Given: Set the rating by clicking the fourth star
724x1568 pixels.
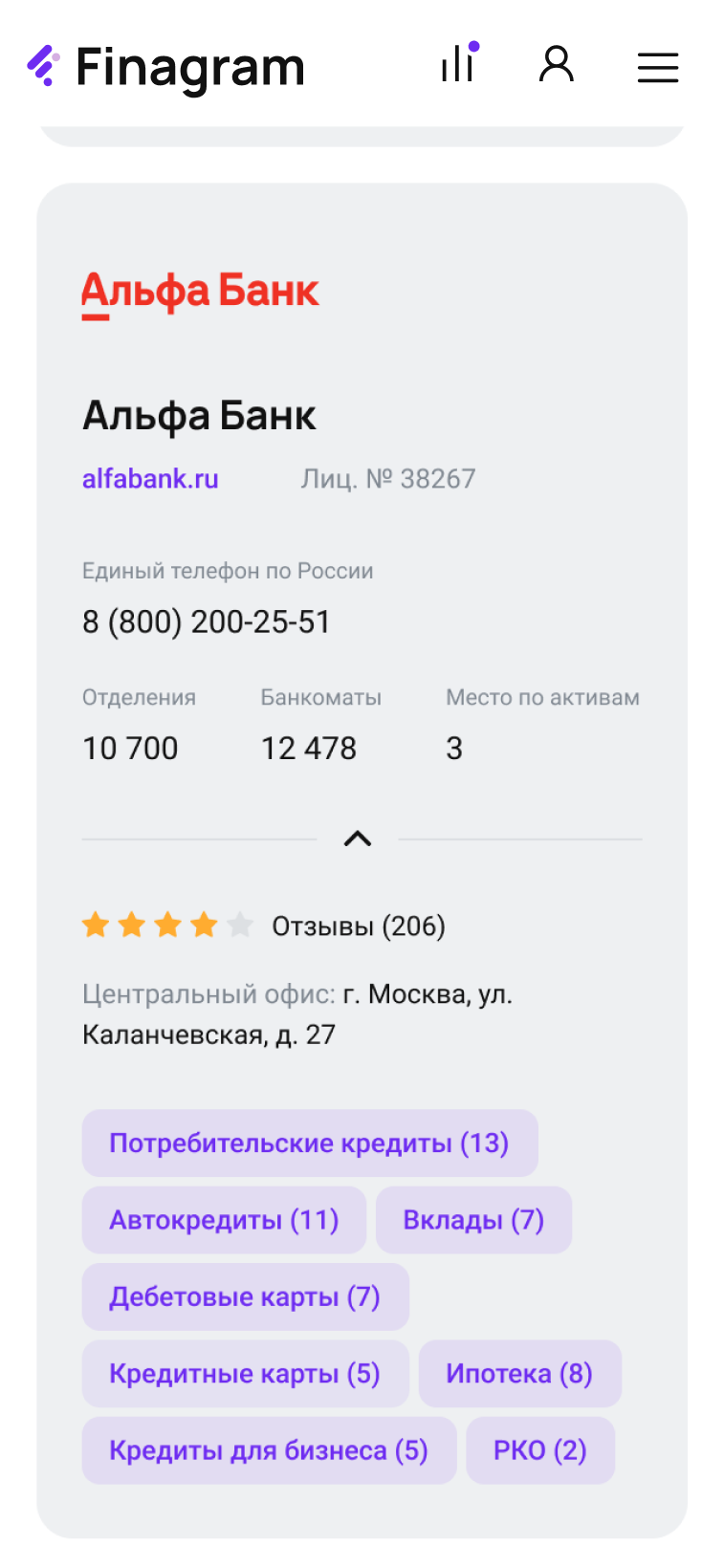Looking at the screenshot, I should (x=203, y=925).
